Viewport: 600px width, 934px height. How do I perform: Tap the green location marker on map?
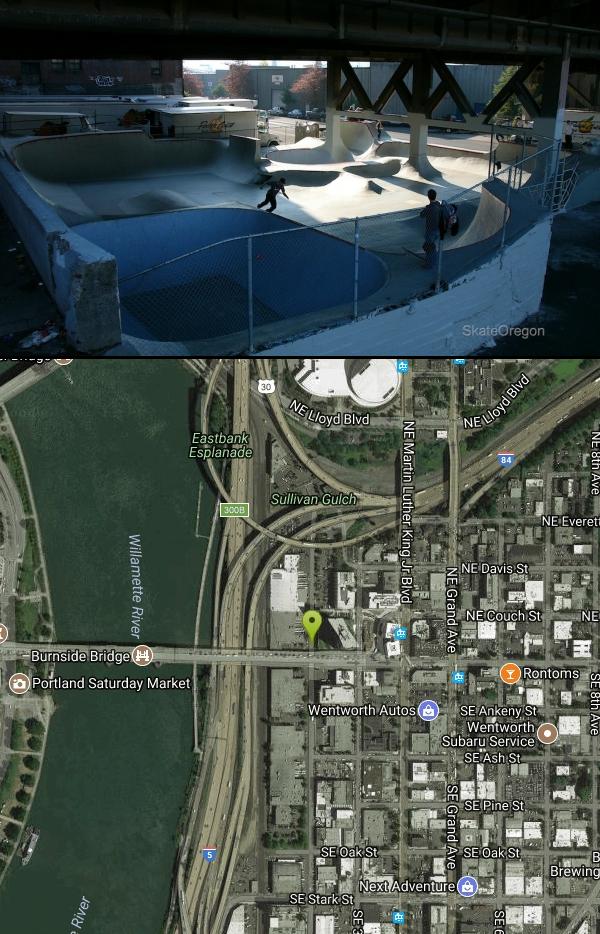tap(312, 625)
